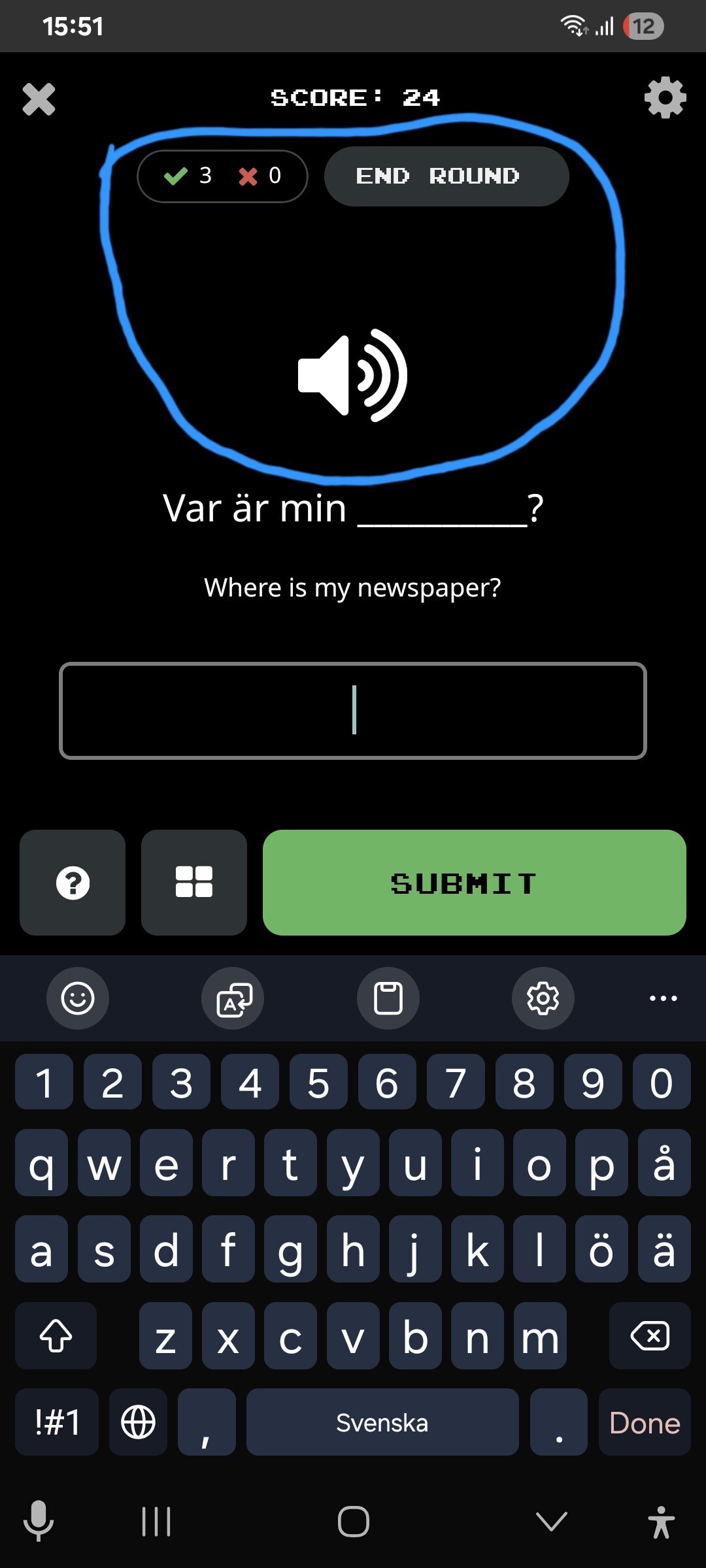Open the keyboard translate tool

tap(233, 998)
